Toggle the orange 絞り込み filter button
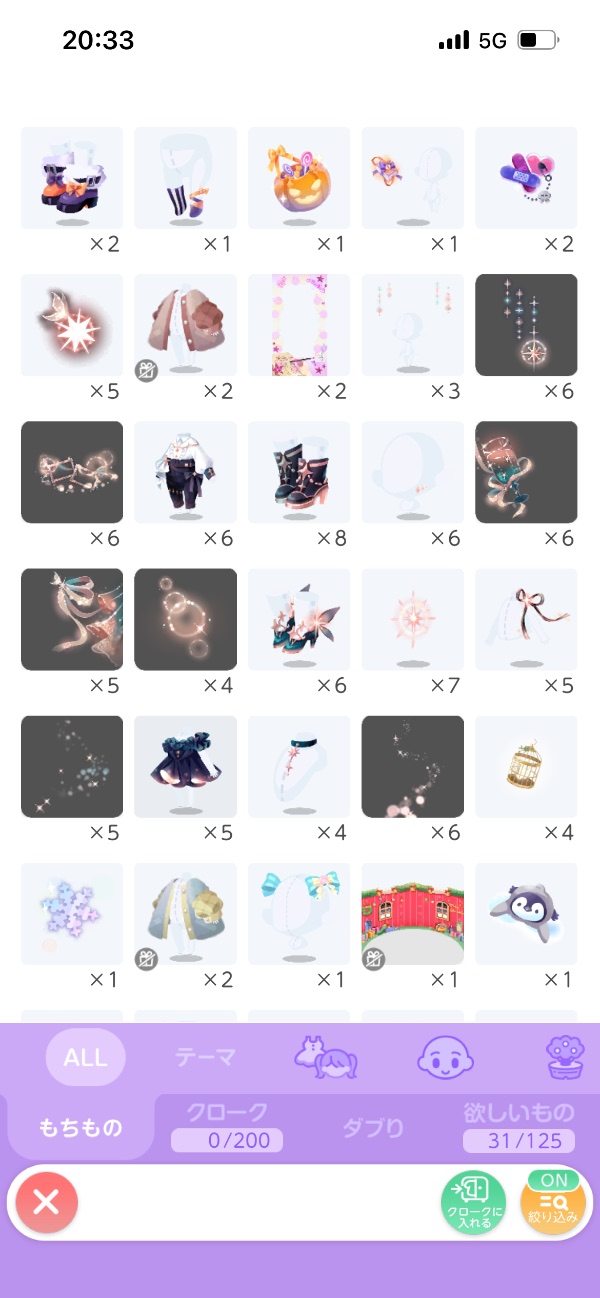 [x=553, y=1202]
